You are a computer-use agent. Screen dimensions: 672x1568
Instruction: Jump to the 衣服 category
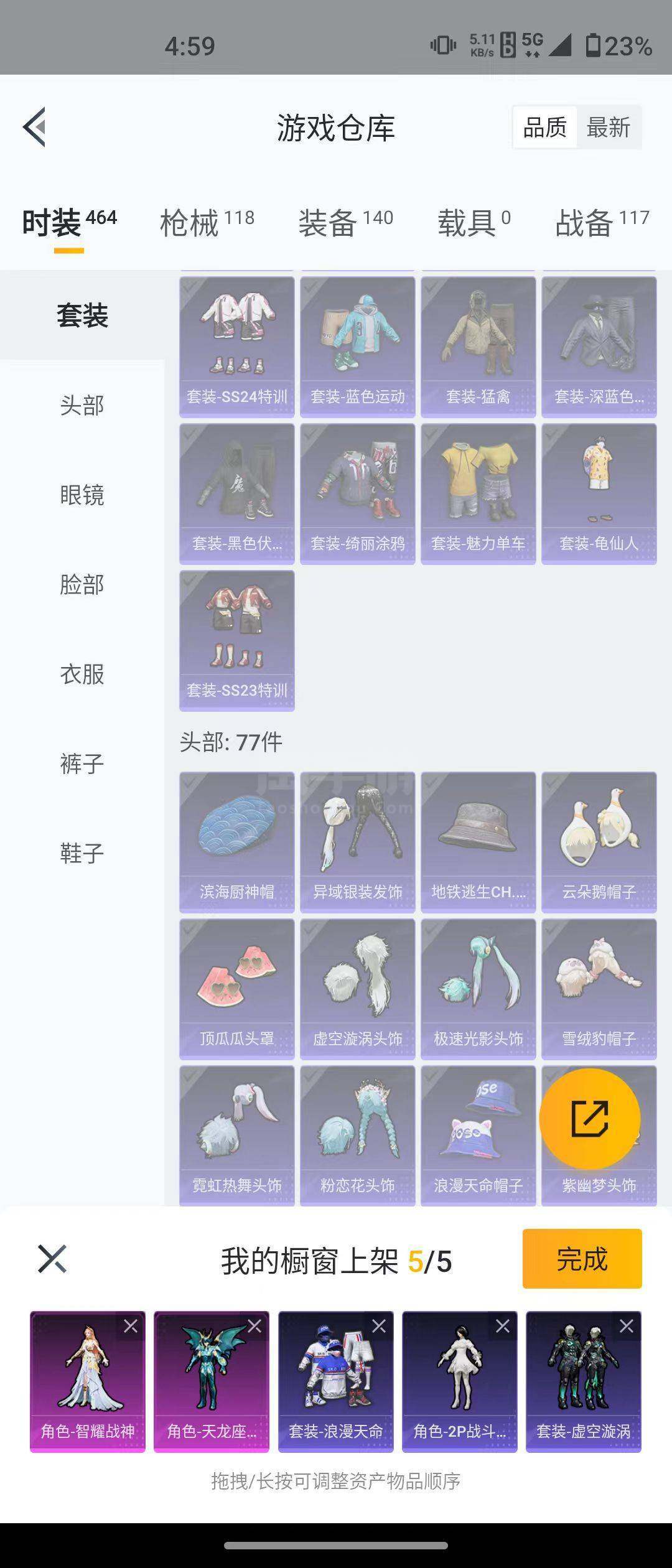pyautogui.click(x=82, y=674)
